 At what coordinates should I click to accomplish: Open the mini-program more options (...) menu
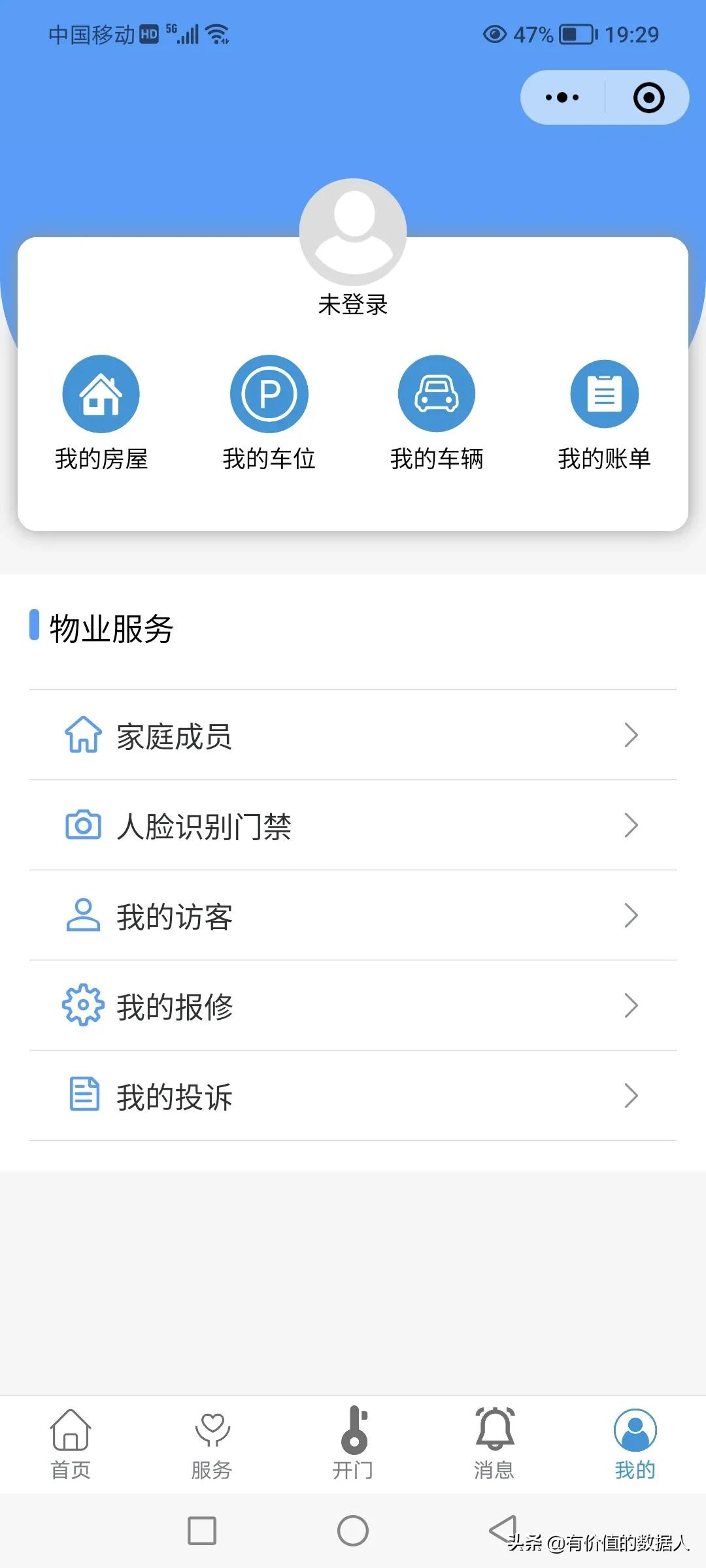[x=561, y=97]
